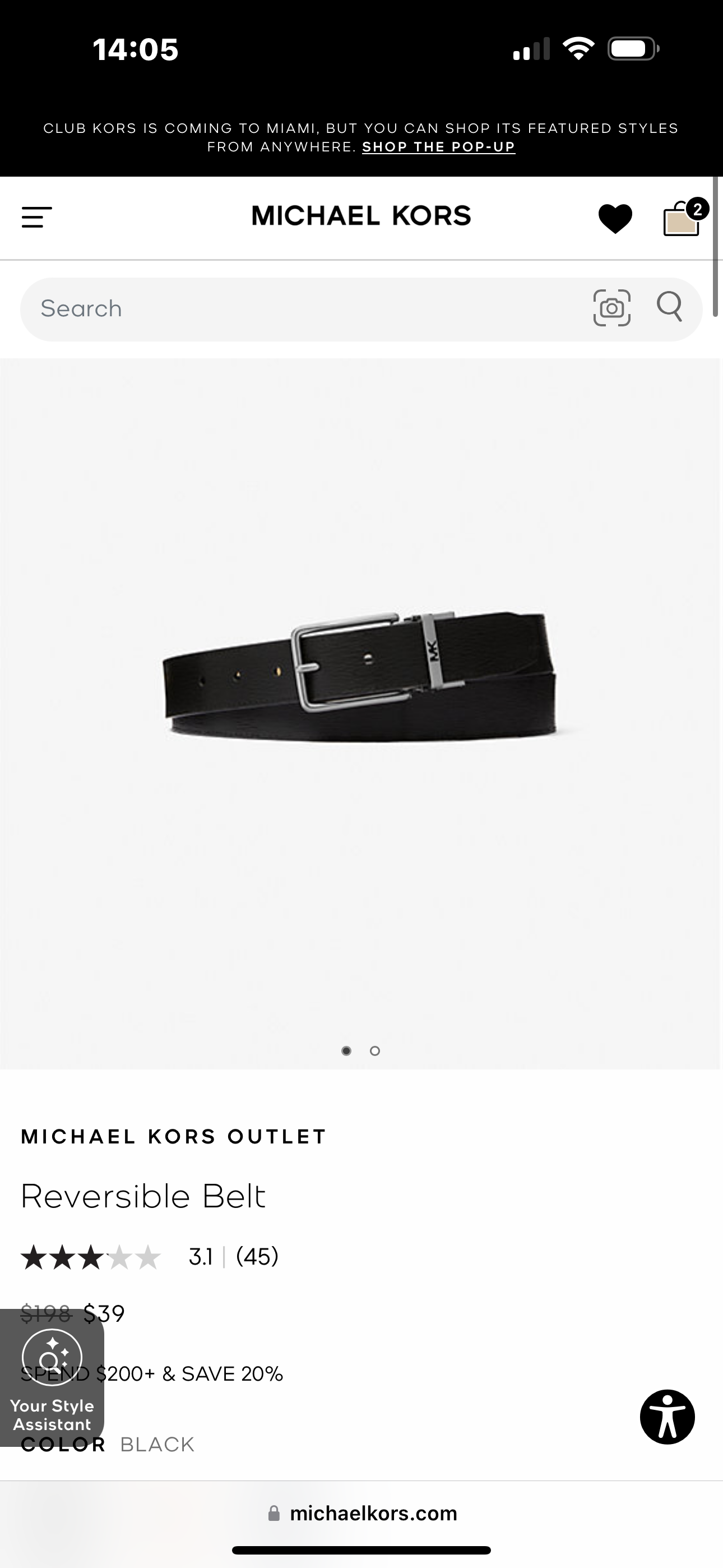Image resolution: width=723 pixels, height=1568 pixels.
Task: Tap the magnifying glass search icon
Action: tap(669, 306)
